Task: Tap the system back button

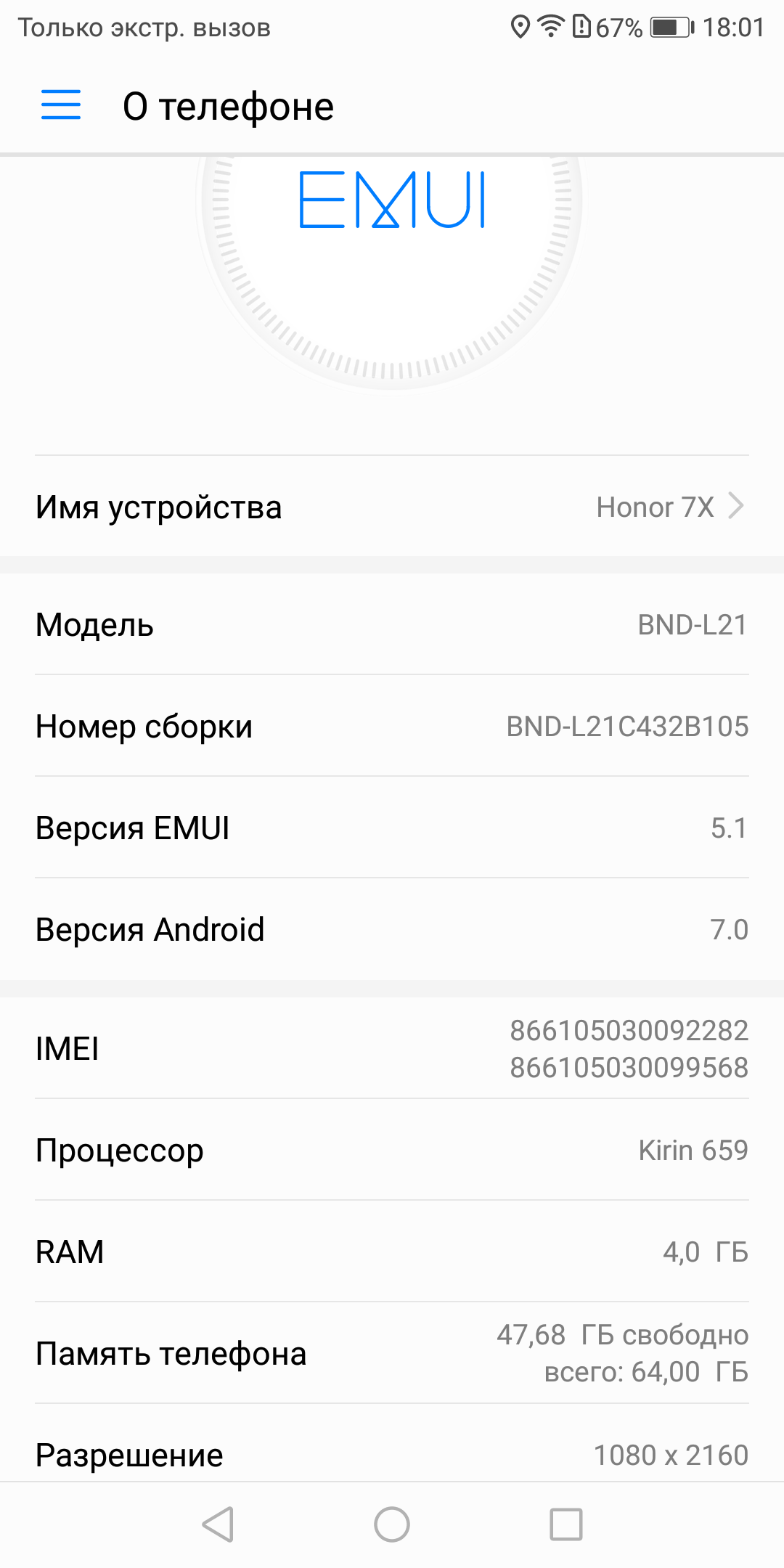Action: click(218, 1524)
